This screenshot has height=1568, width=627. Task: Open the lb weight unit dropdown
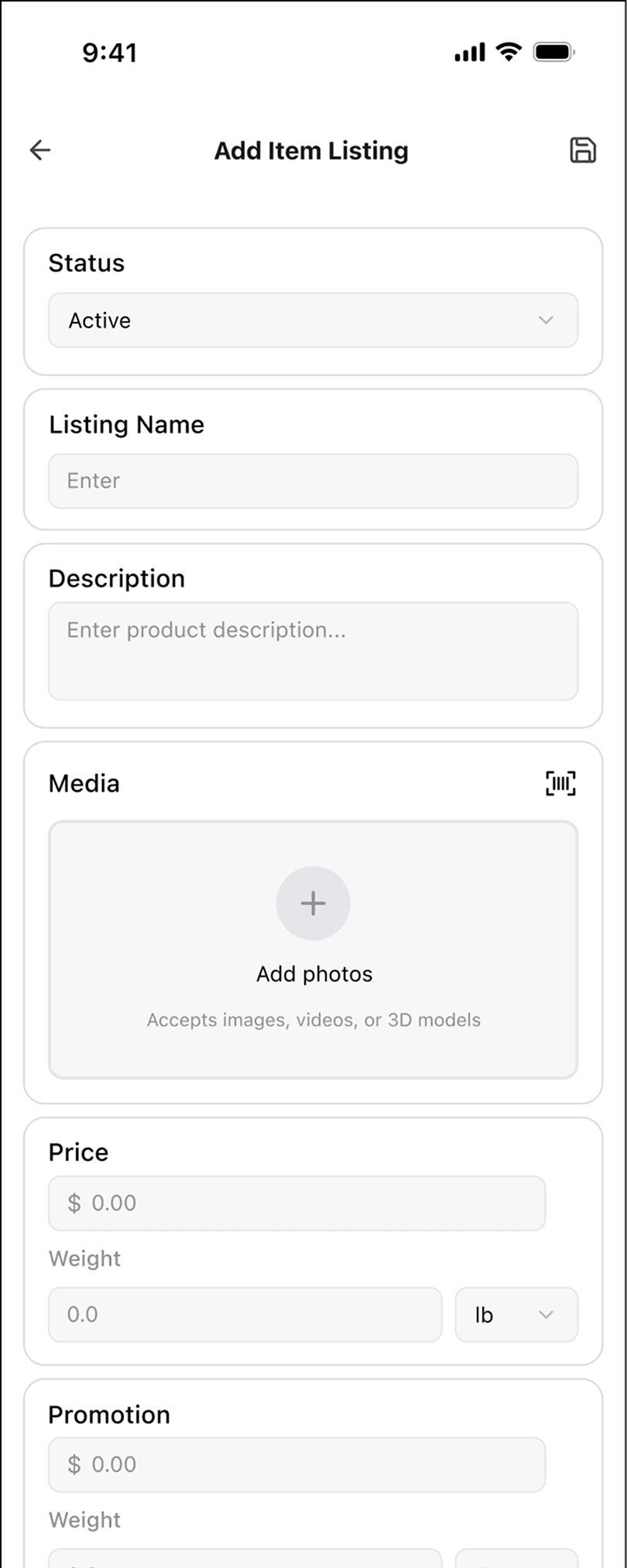tap(516, 1314)
